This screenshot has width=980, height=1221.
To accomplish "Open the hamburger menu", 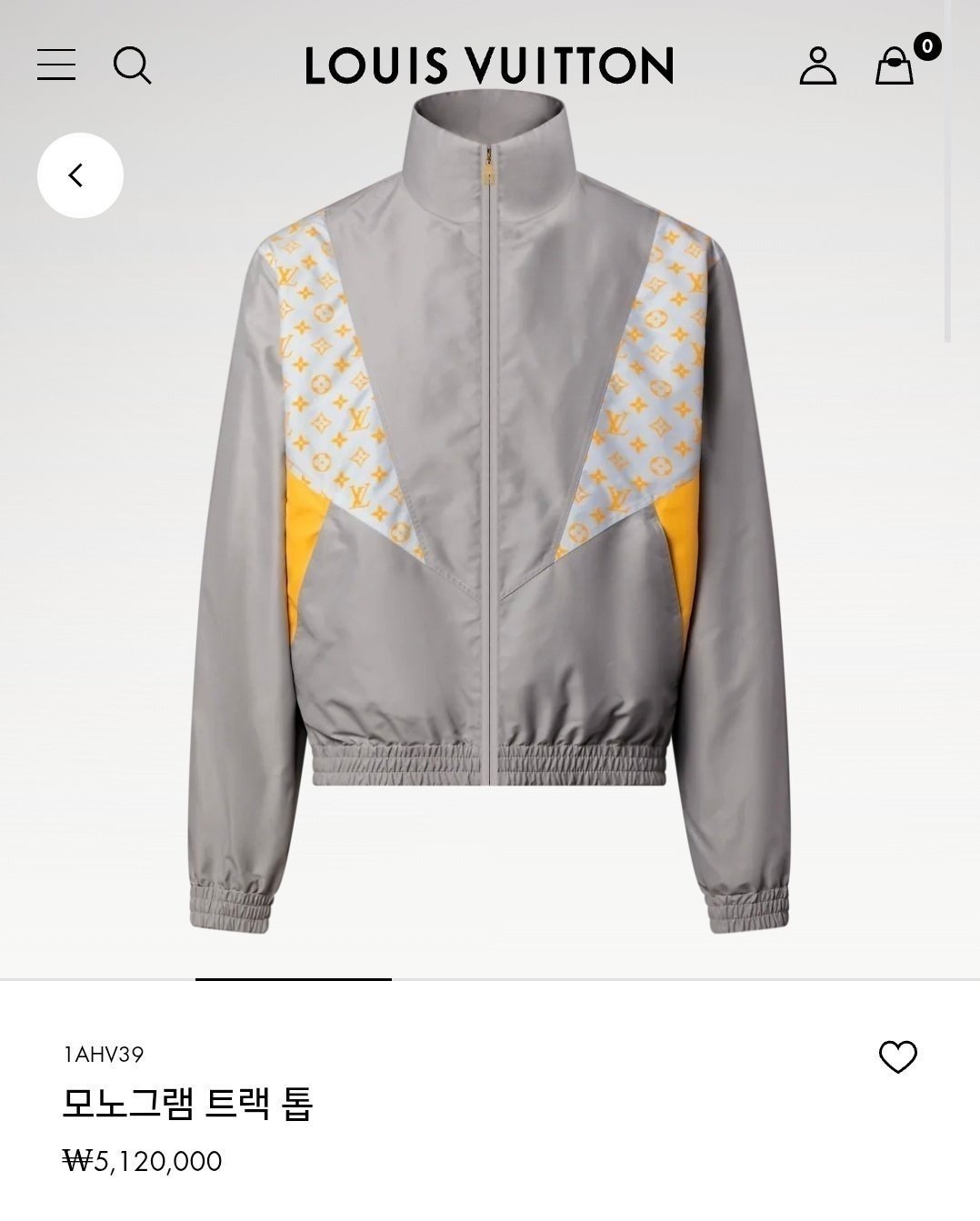I will click(x=56, y=65).
